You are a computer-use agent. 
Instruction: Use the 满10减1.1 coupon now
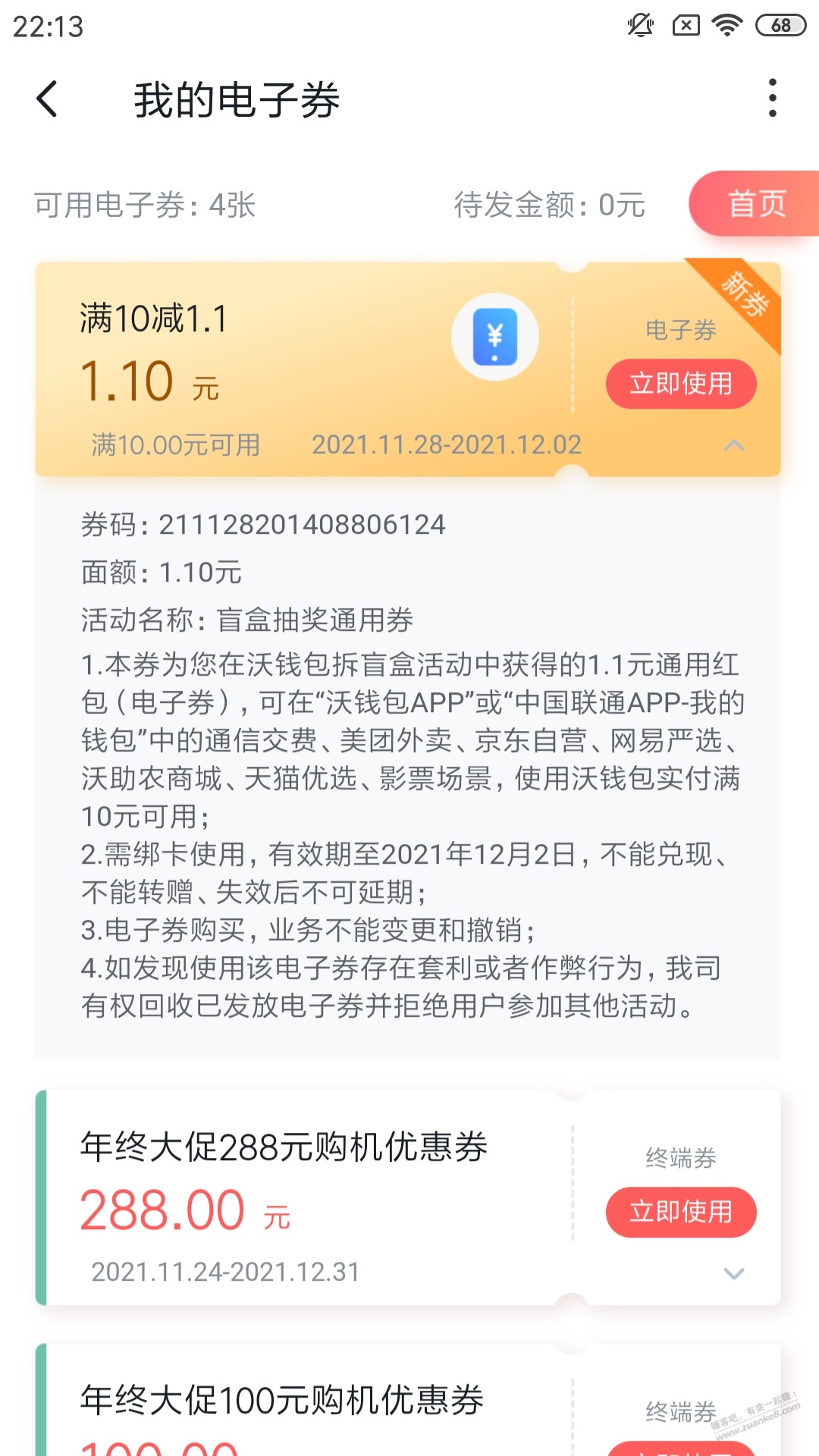click(x=680, y=384)
